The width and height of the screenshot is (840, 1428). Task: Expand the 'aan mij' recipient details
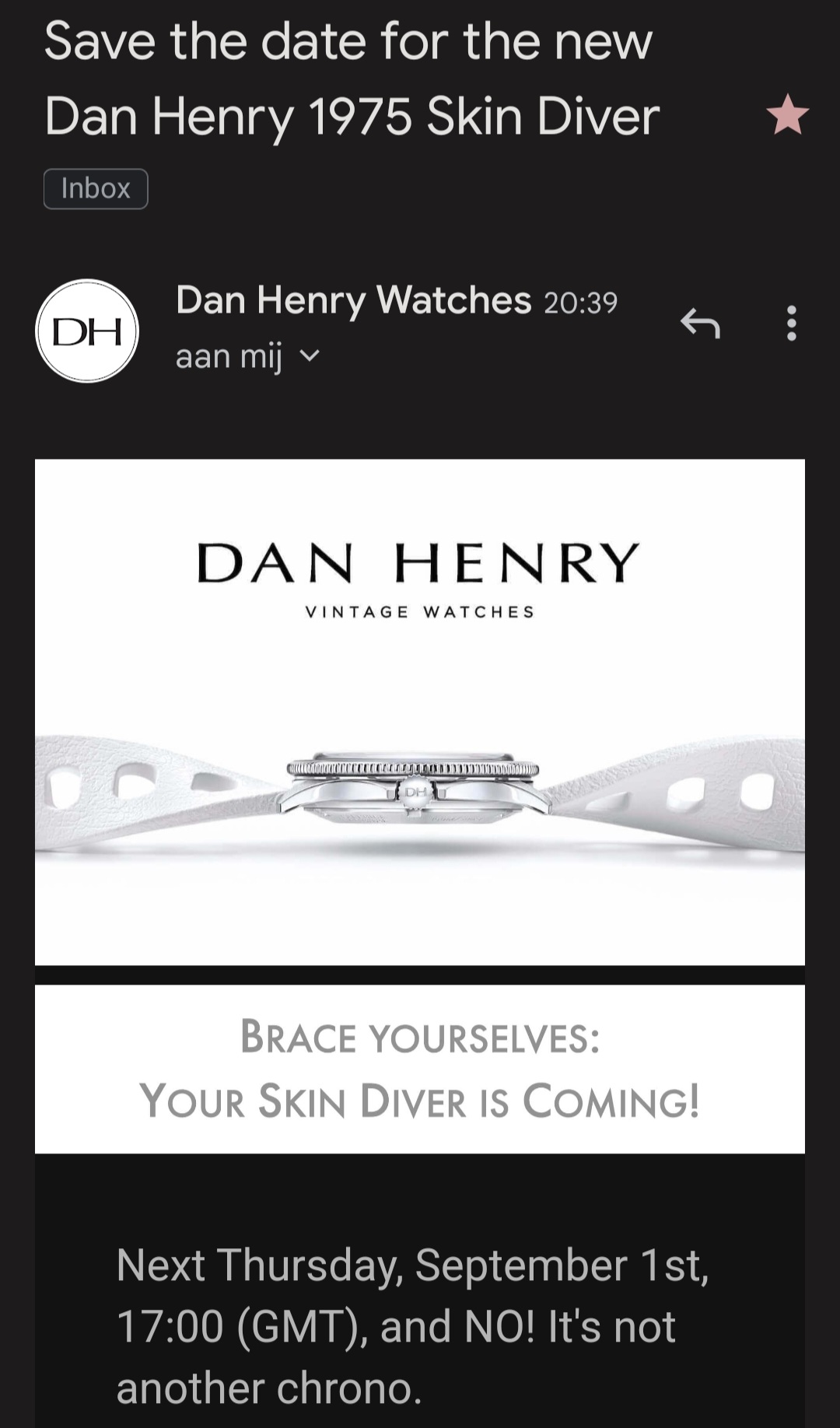247,357
